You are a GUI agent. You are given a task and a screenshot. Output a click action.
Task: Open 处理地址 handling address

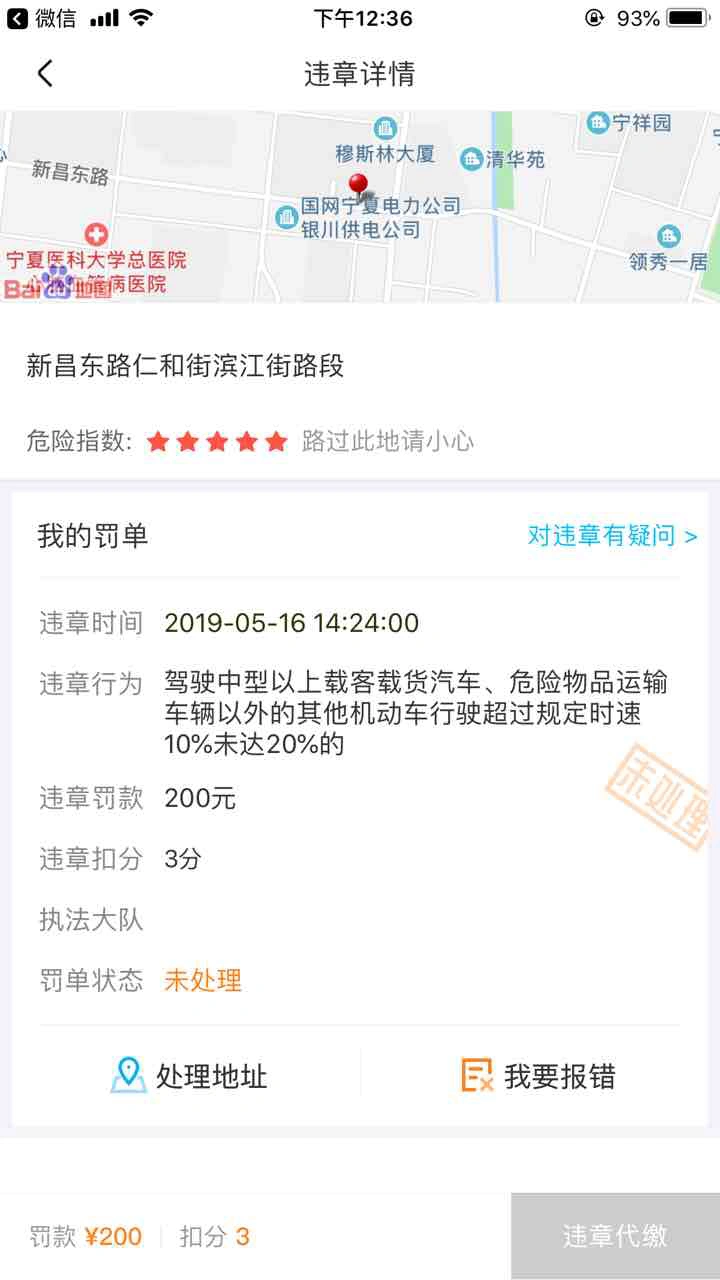(189, 1076)
